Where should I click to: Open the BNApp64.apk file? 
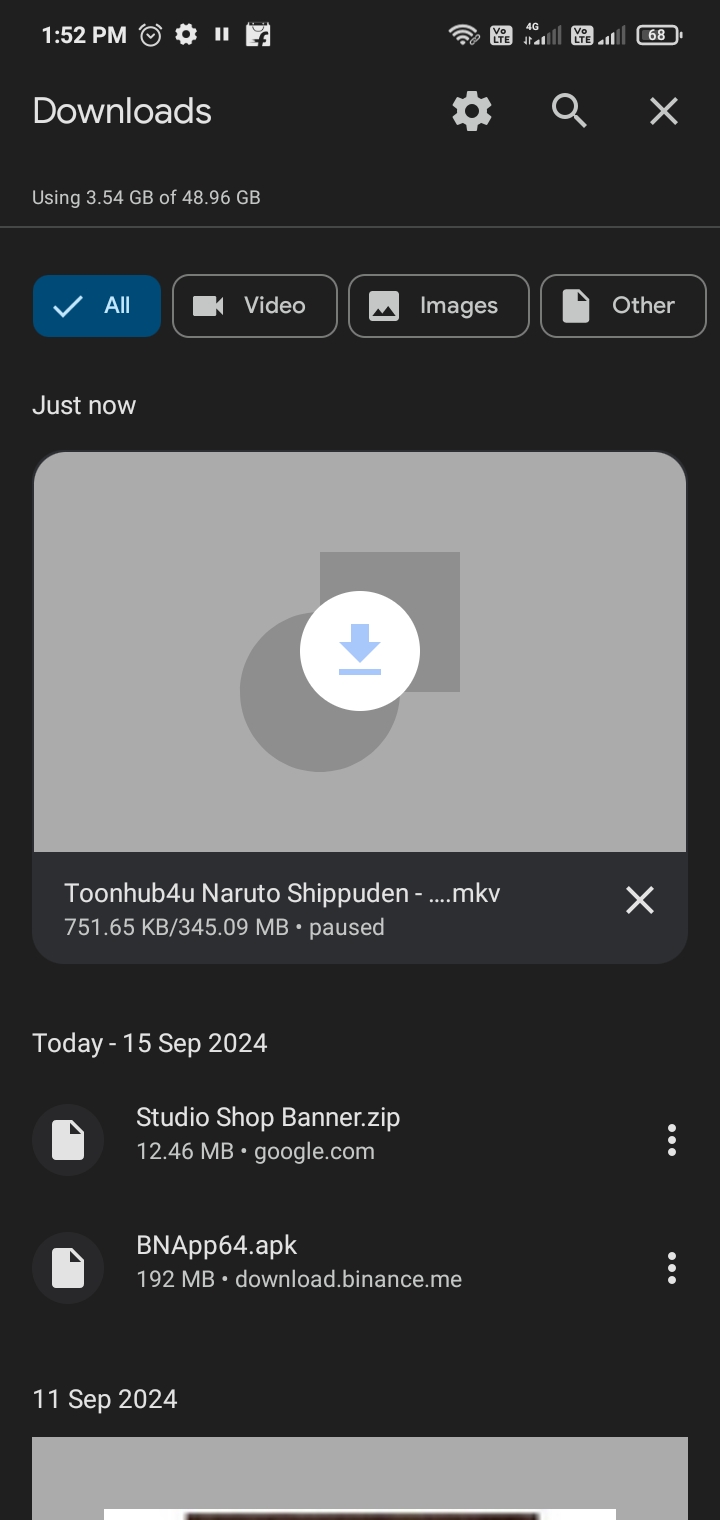[217, 1261]
